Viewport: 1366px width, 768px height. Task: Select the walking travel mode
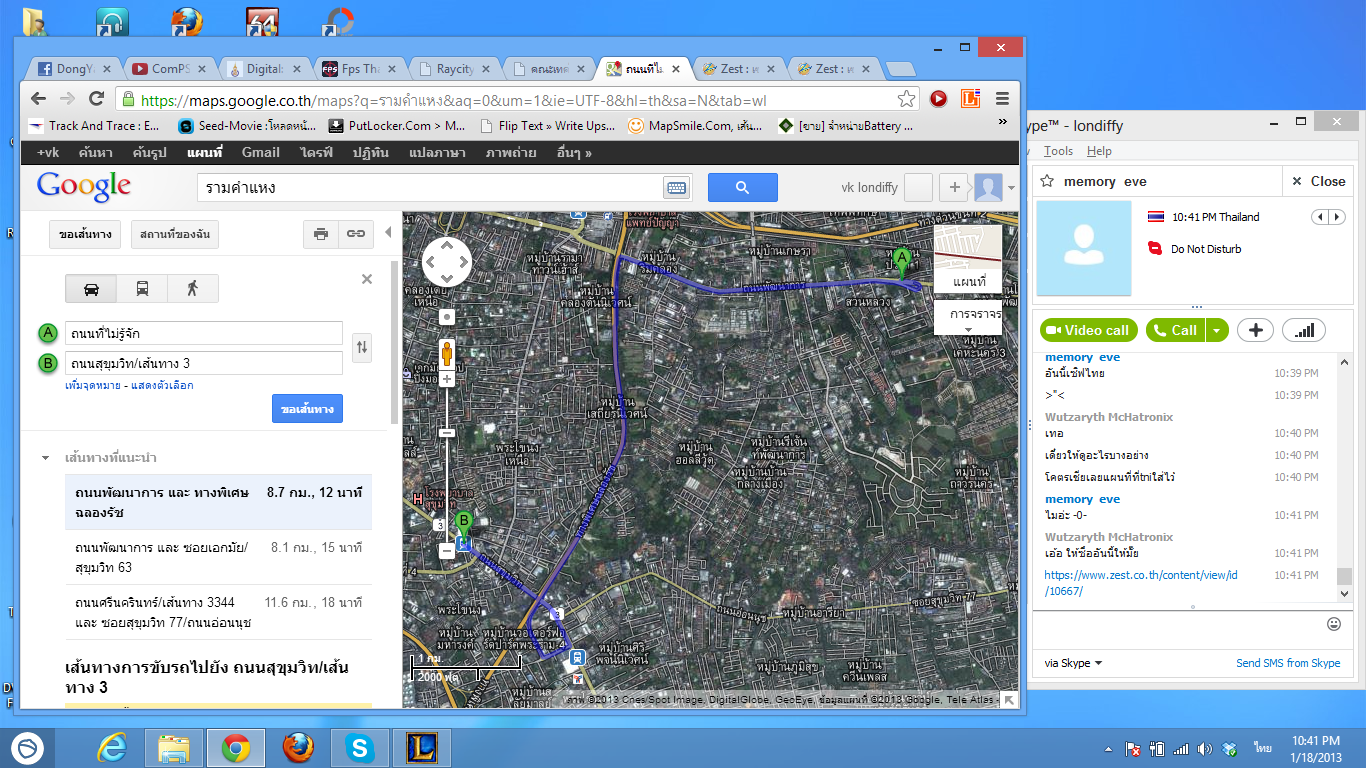(192, 289)
